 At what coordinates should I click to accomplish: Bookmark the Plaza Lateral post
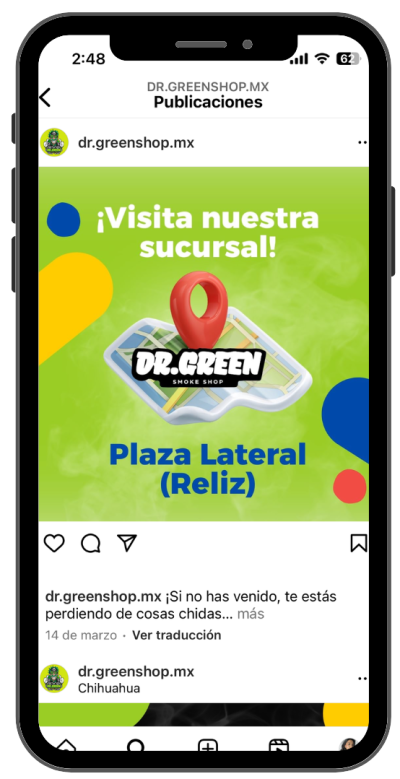point(359,544)
